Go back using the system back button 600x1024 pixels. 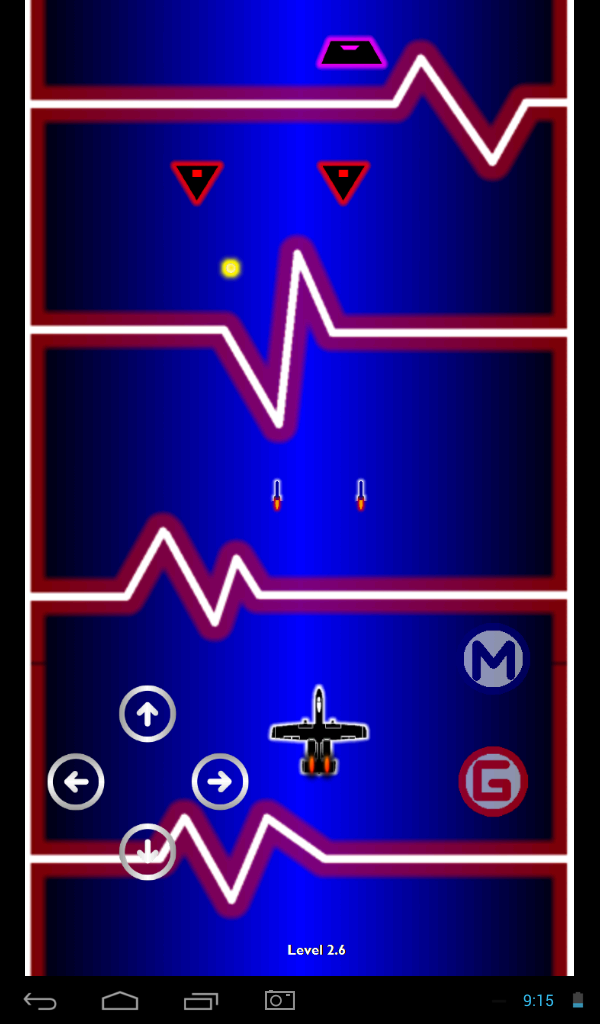(40, 1000)
